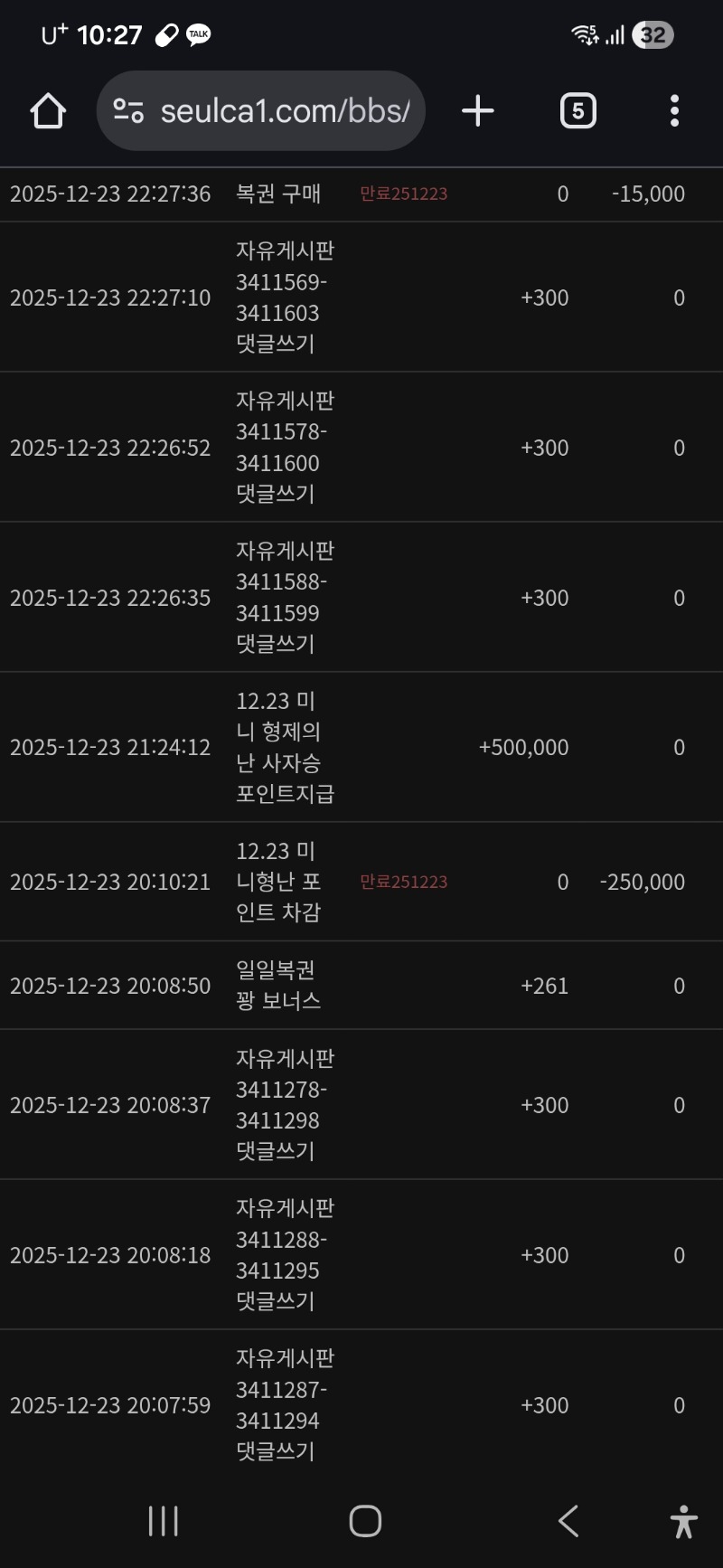The height and width of the screenshot is (1568, 723).
Task: View site information for the address bar
Action: pos(128,111)
